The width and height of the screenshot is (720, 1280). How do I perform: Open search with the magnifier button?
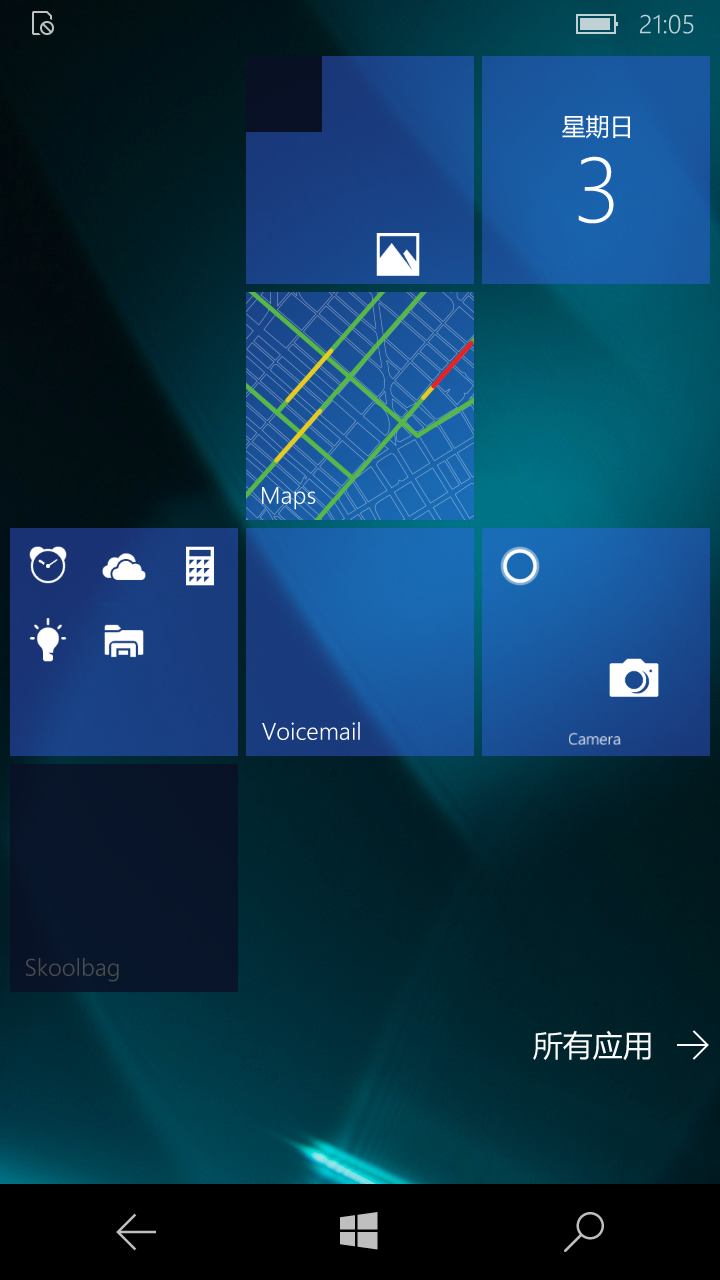584,1232
